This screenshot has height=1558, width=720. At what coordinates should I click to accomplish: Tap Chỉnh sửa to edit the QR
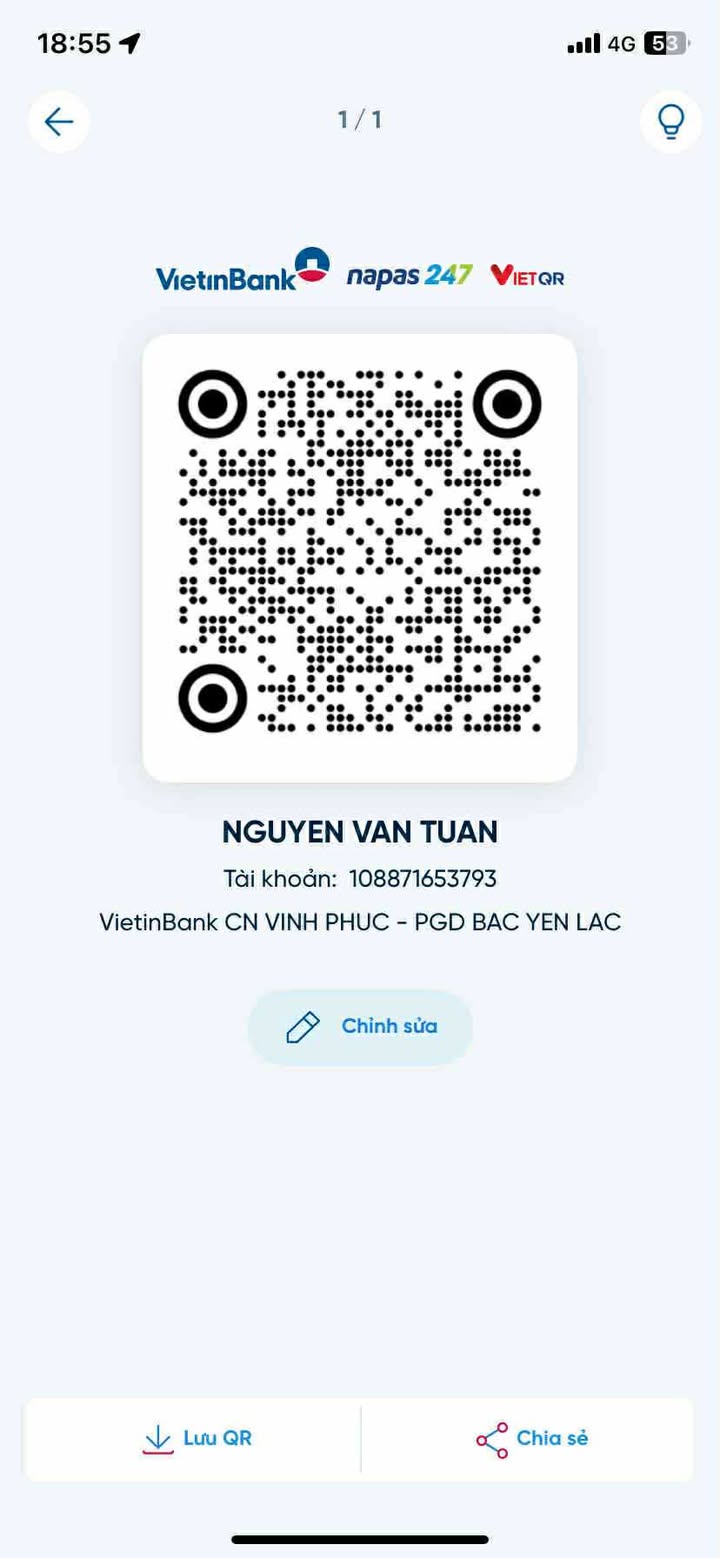point(360,1027)
